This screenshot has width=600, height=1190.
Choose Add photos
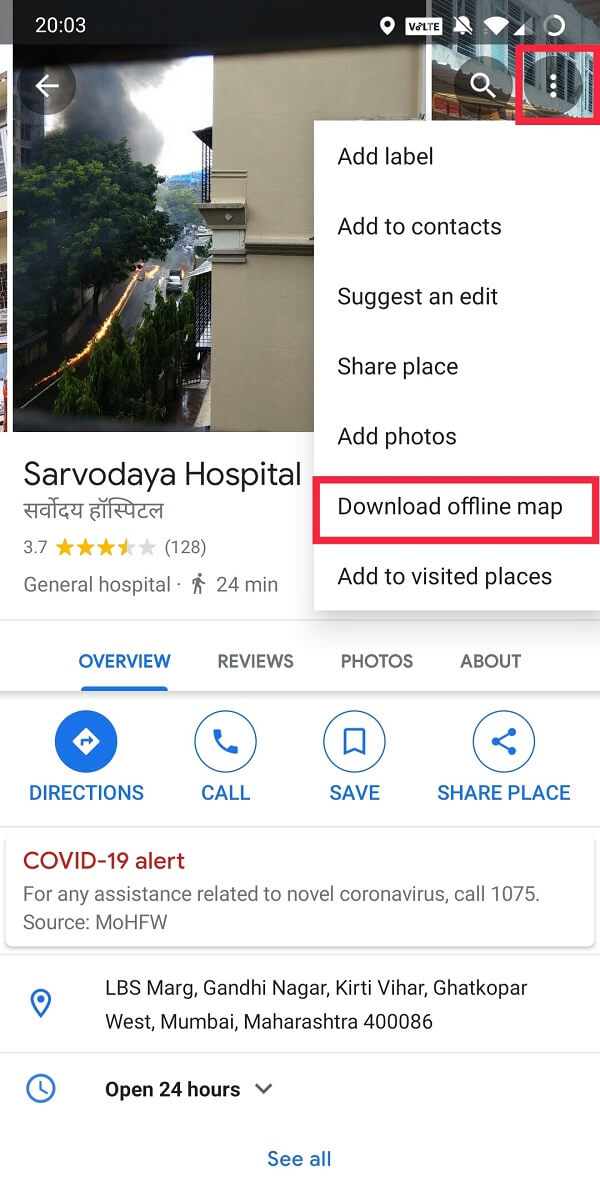397,436
